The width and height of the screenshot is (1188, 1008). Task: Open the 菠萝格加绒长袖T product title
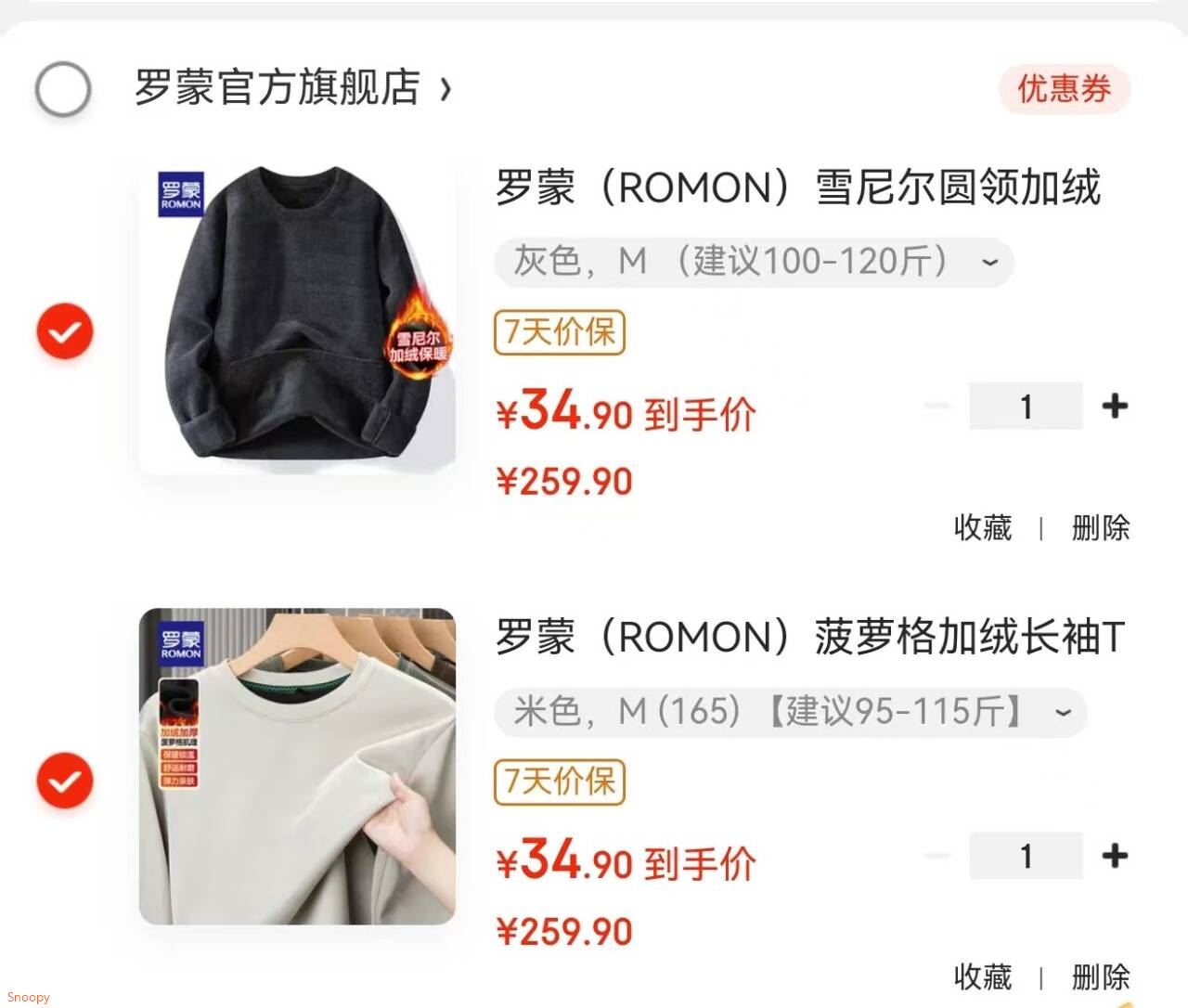point(809,638)
